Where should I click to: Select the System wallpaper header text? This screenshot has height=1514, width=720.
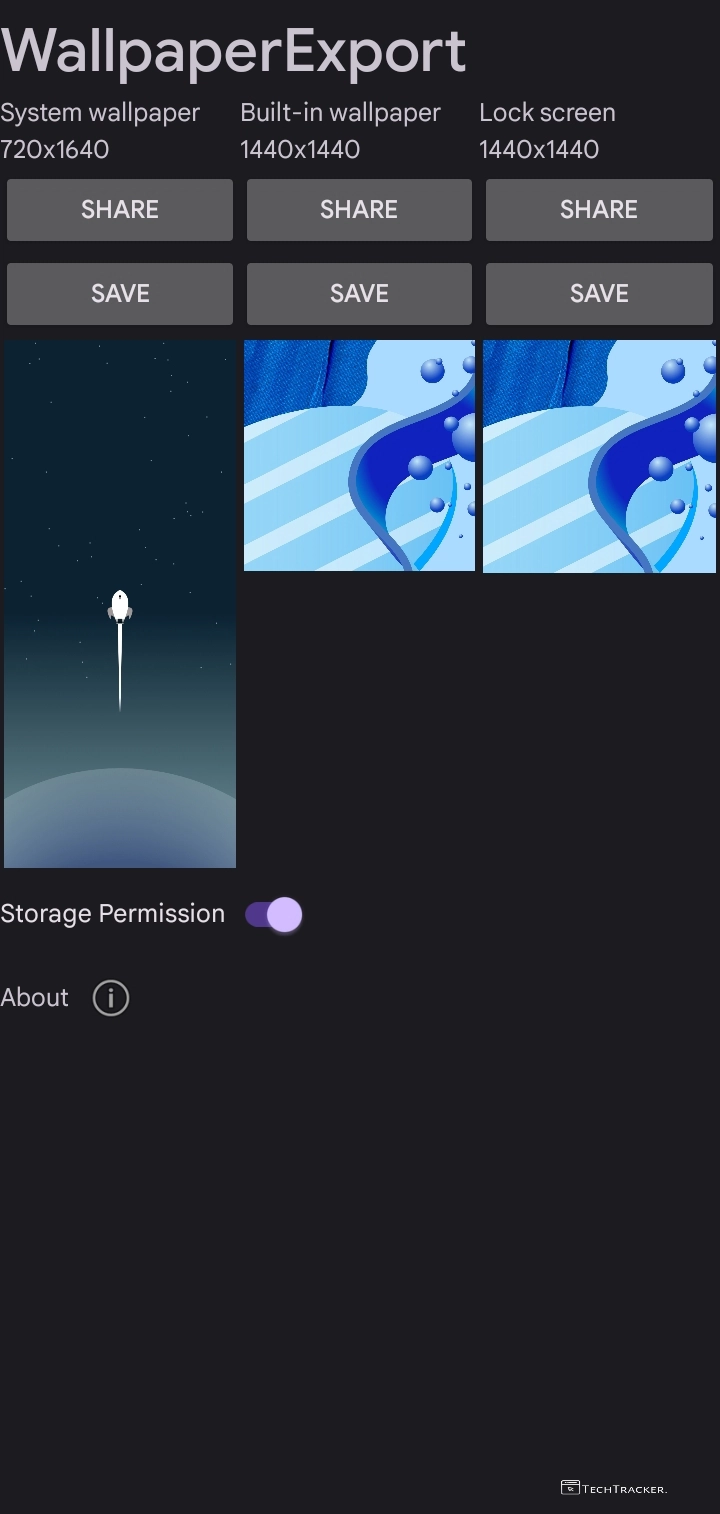[98, 113]
